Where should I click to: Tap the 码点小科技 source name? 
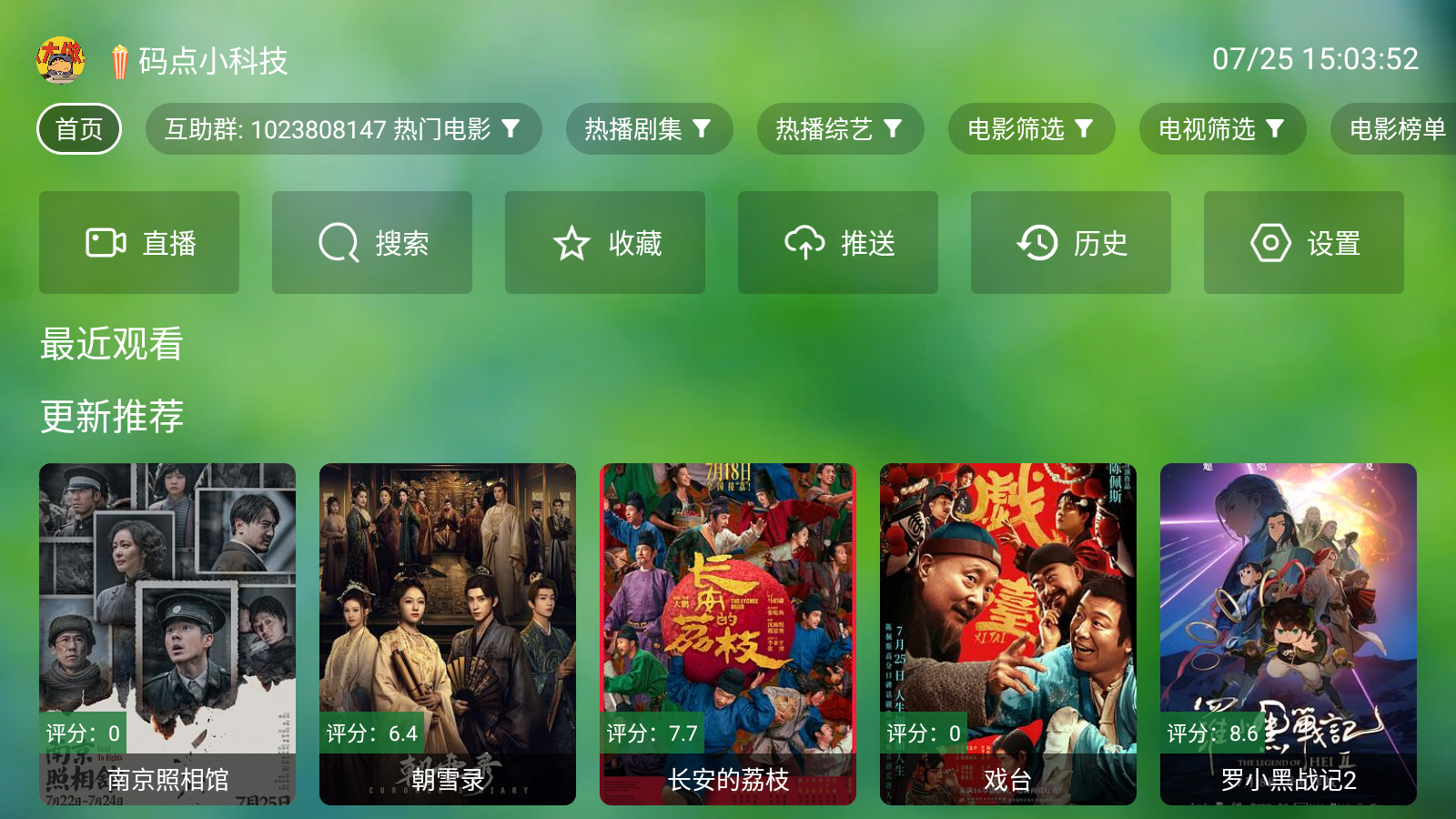coord(213,61)
